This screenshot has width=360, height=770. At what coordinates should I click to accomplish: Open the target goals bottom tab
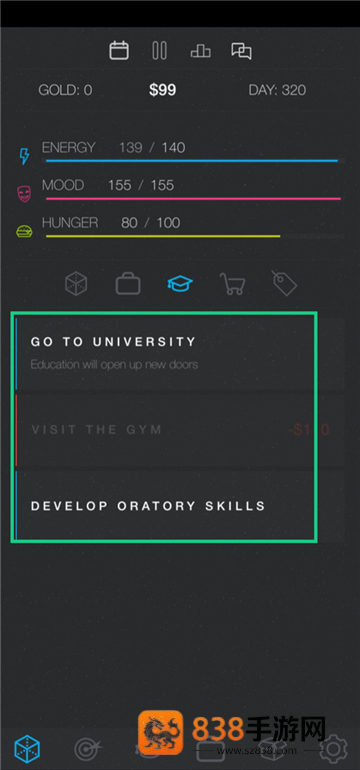point(88,749)
